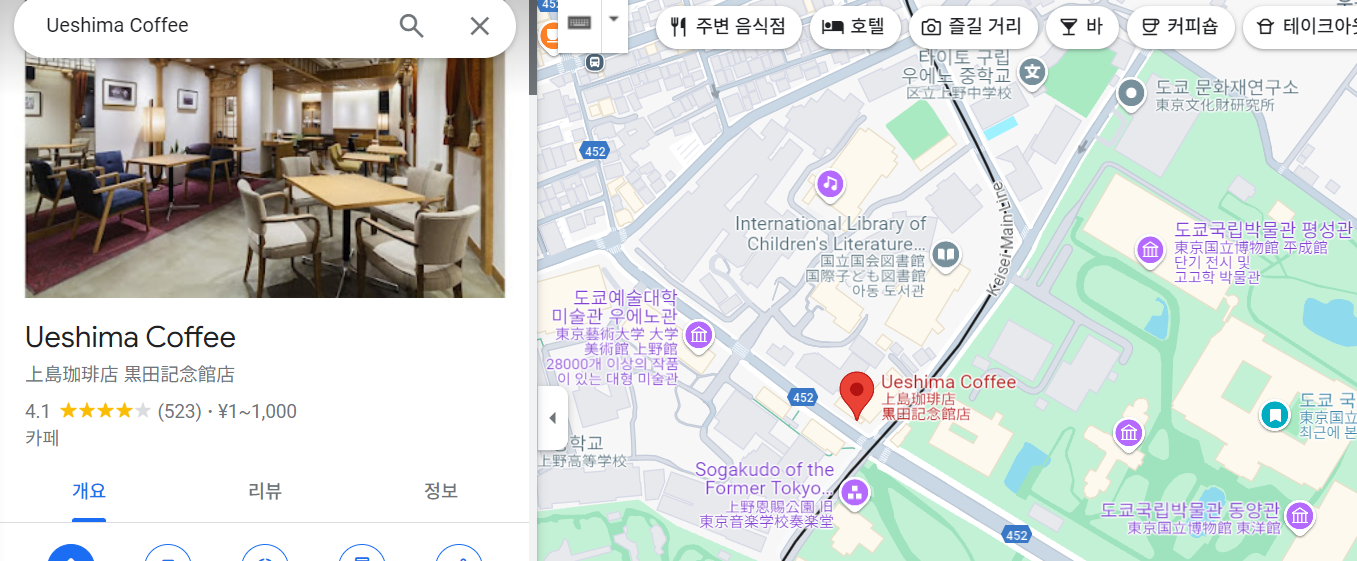
Task: Select the 커피숍 chip
Action: pyautogui.click(x=1181, y=27)
